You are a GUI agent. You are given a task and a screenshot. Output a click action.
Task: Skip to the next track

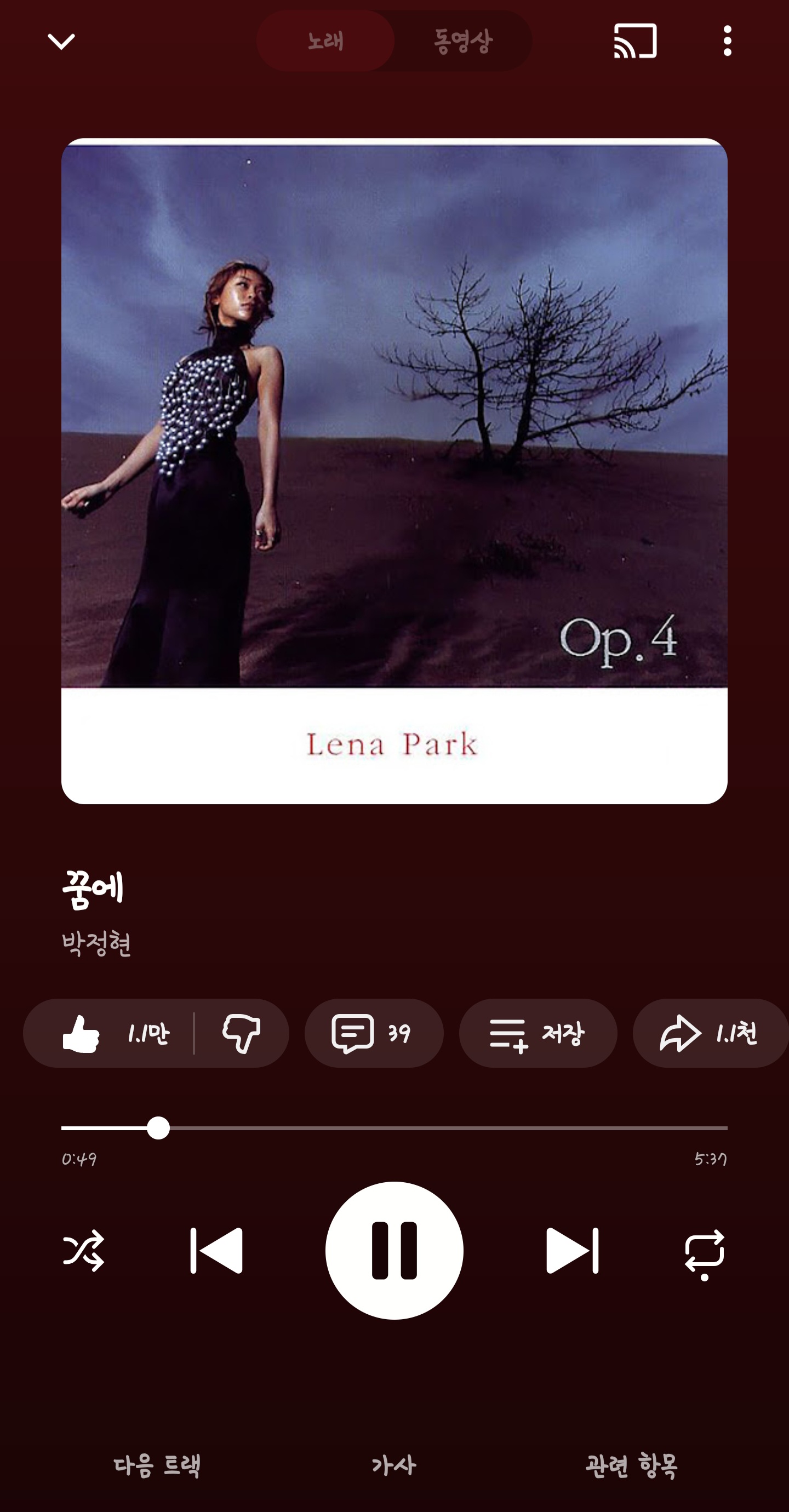[x=573, y=1250]
